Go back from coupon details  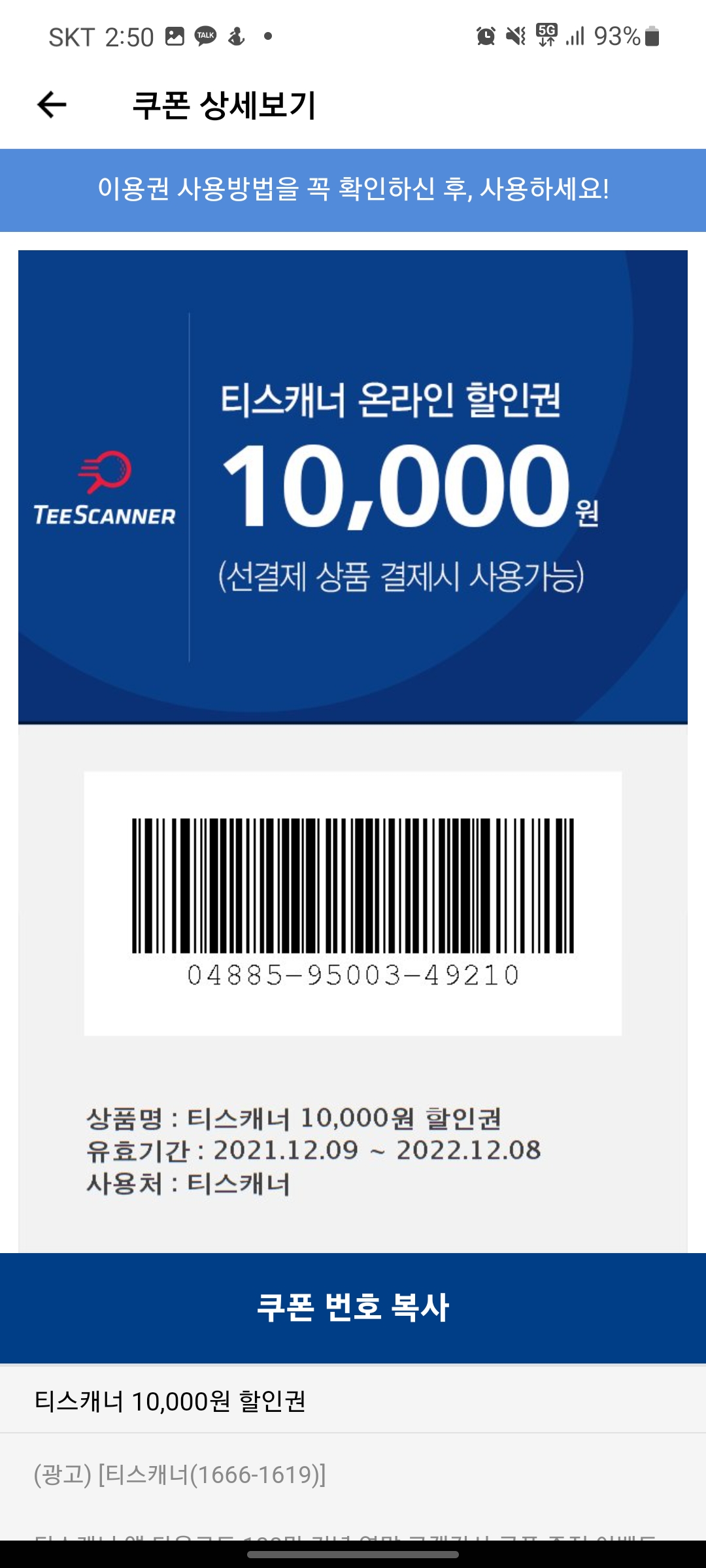click(x=52, y=105)
